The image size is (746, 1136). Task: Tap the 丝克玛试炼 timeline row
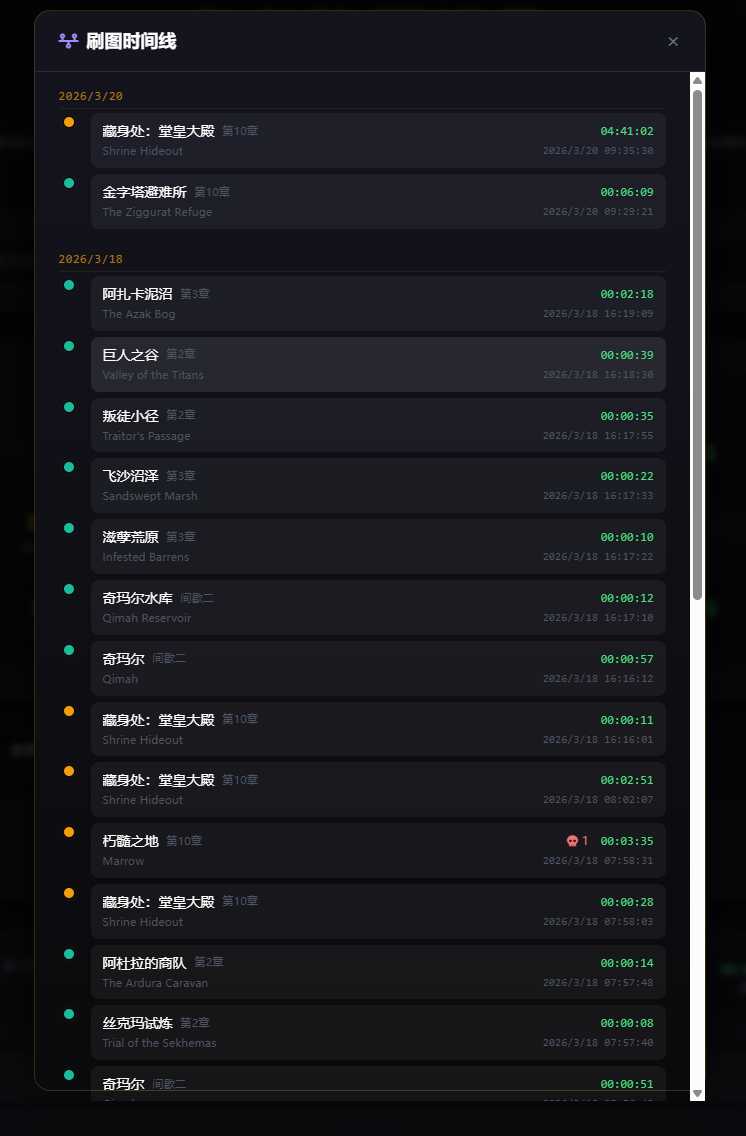tap(378, 1032)
